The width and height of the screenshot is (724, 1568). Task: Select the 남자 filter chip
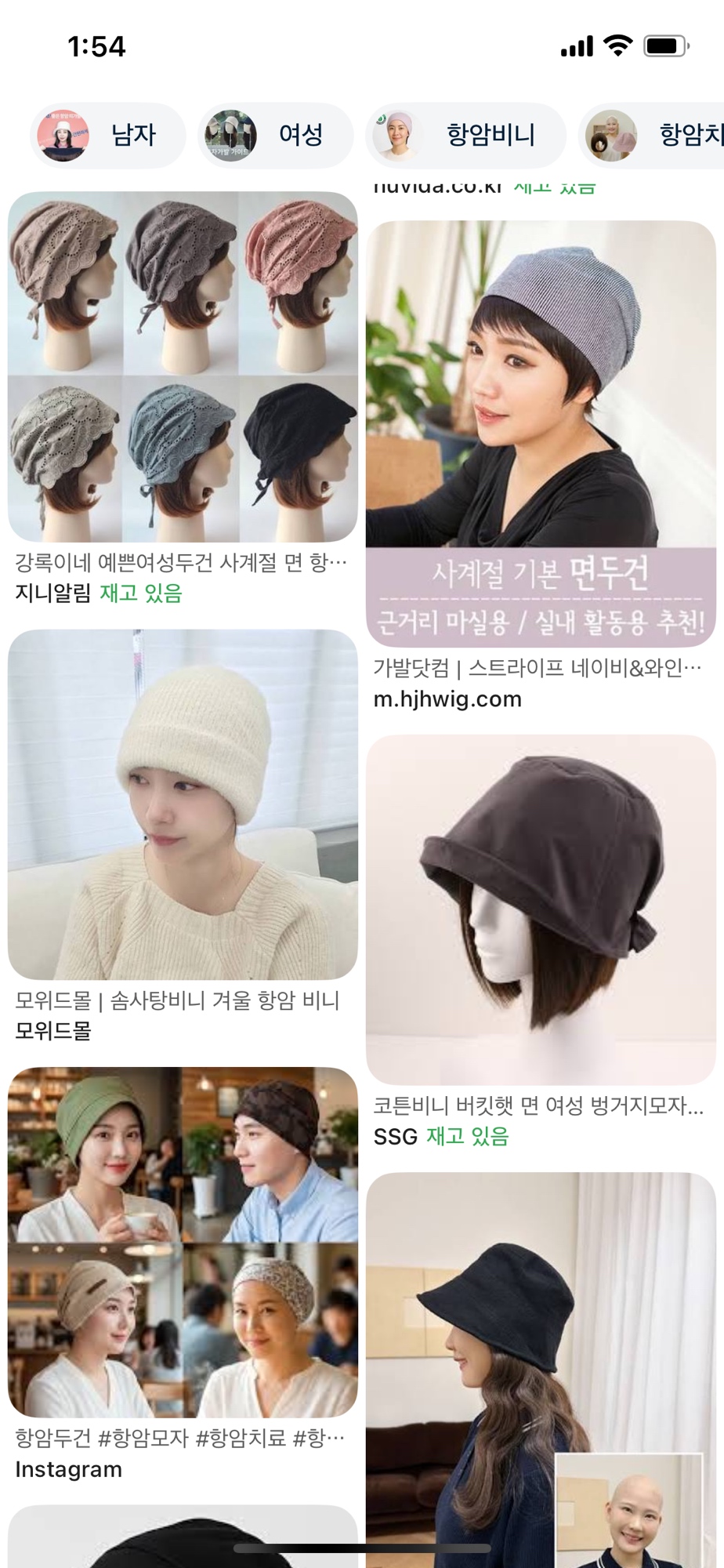pos(107,135)
